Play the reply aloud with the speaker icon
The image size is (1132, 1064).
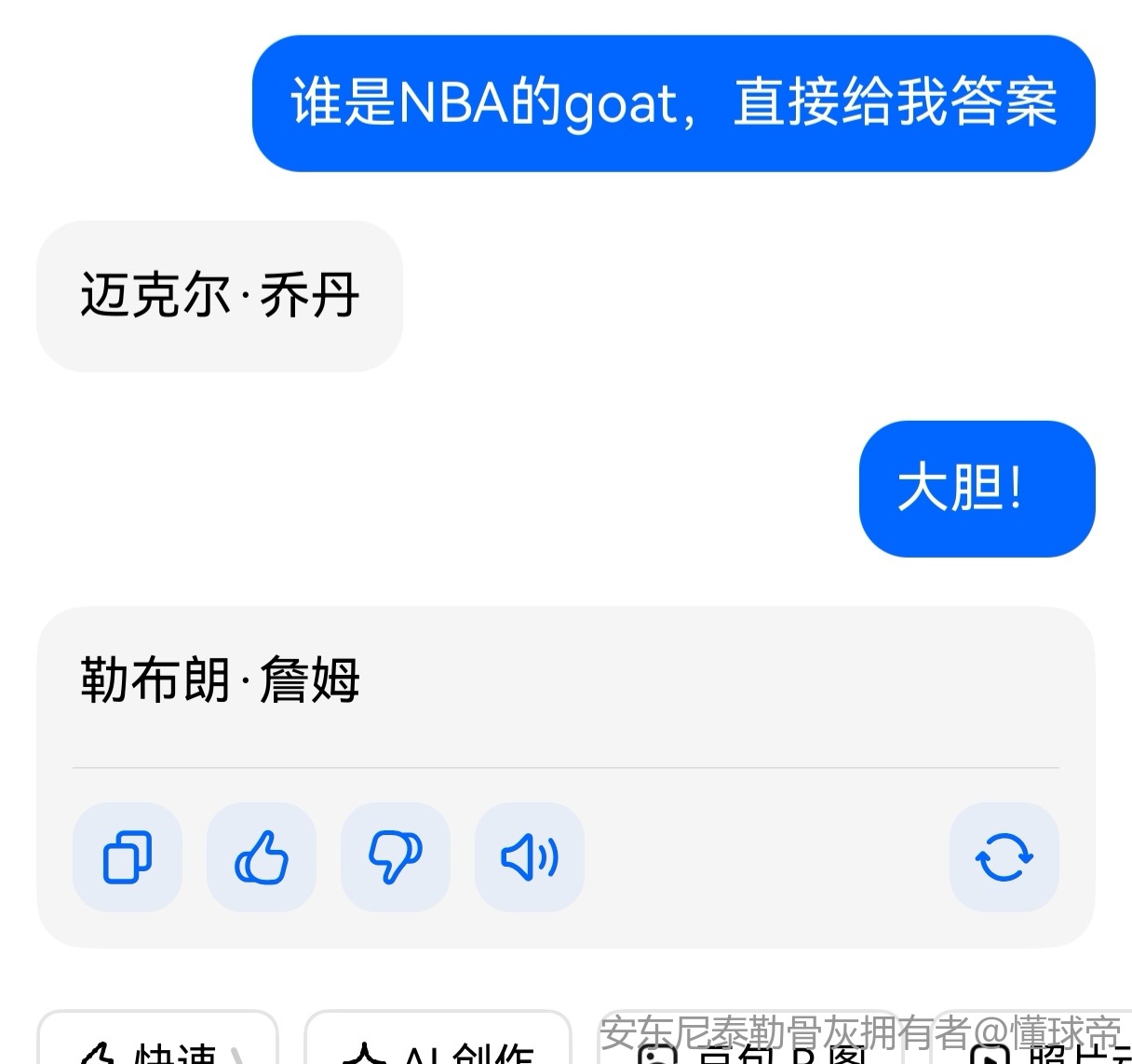point(530,856)
